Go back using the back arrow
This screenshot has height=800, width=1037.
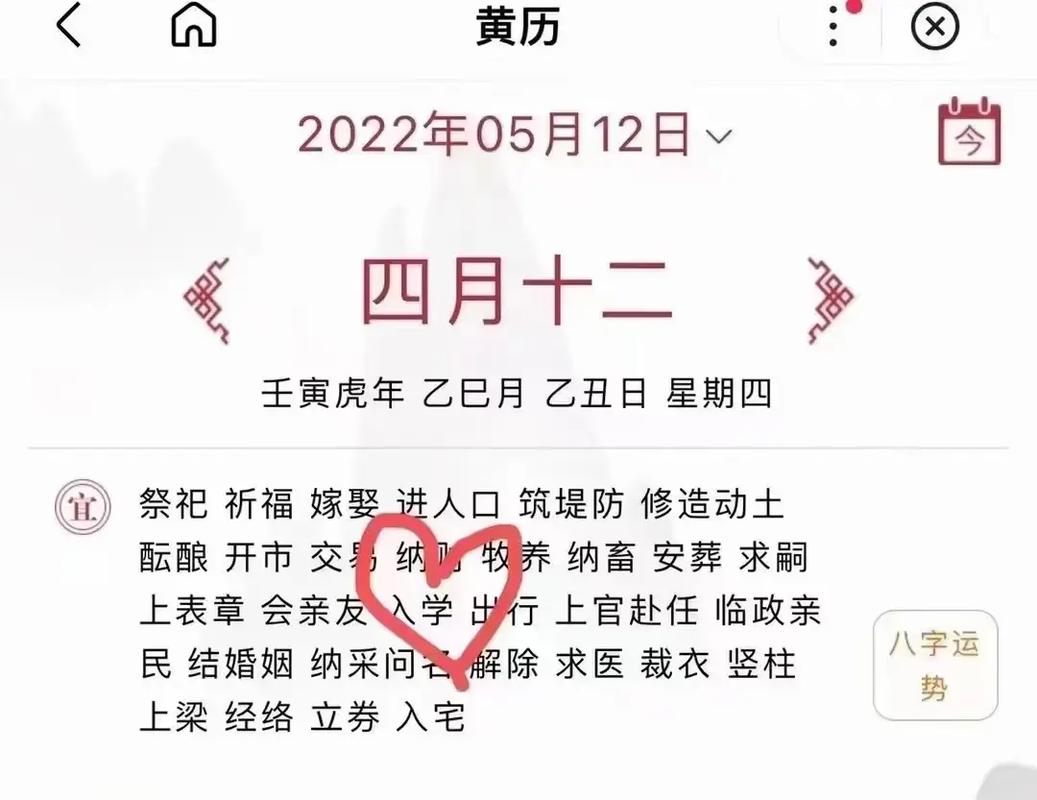click(68, 27)
